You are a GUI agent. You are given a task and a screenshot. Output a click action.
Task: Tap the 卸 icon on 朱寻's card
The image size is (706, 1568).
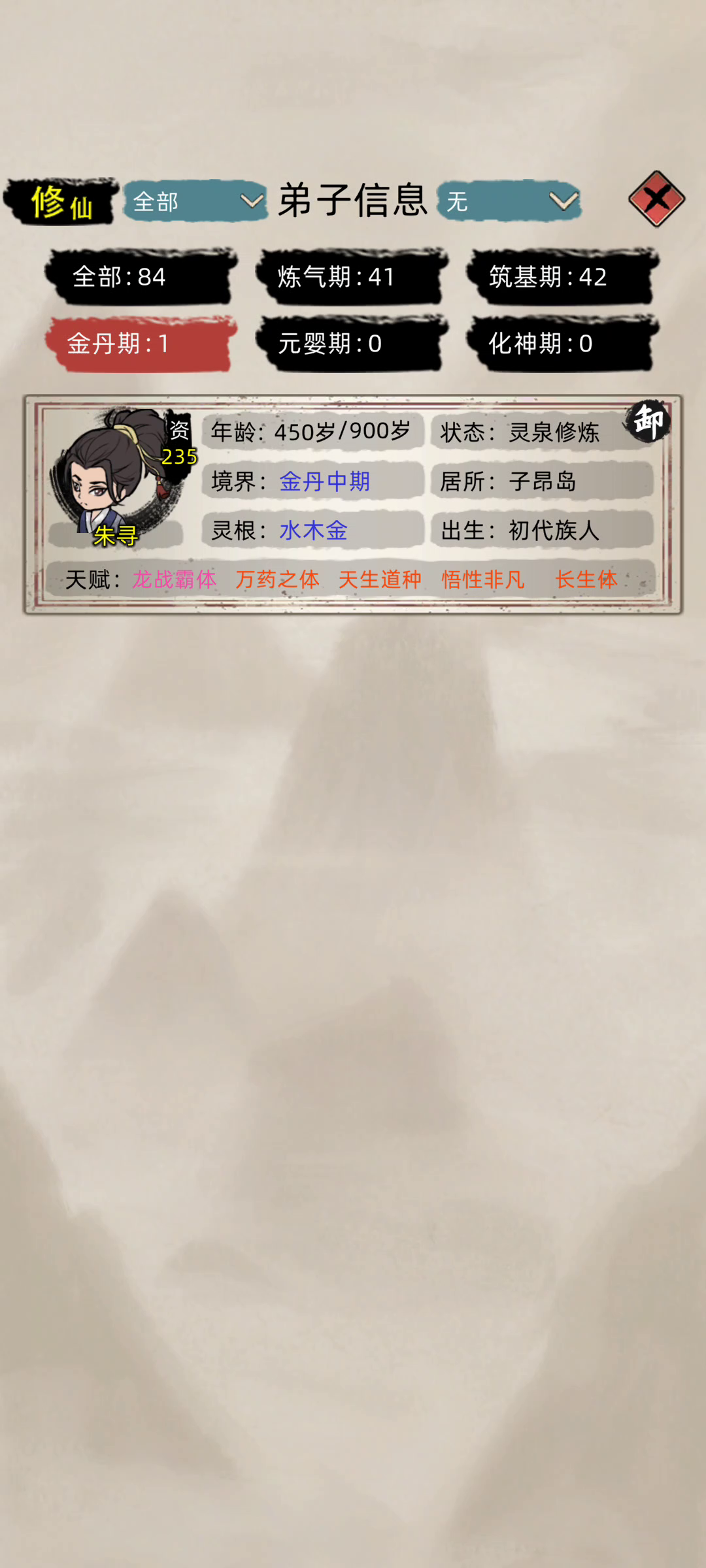tap(647, 421)
